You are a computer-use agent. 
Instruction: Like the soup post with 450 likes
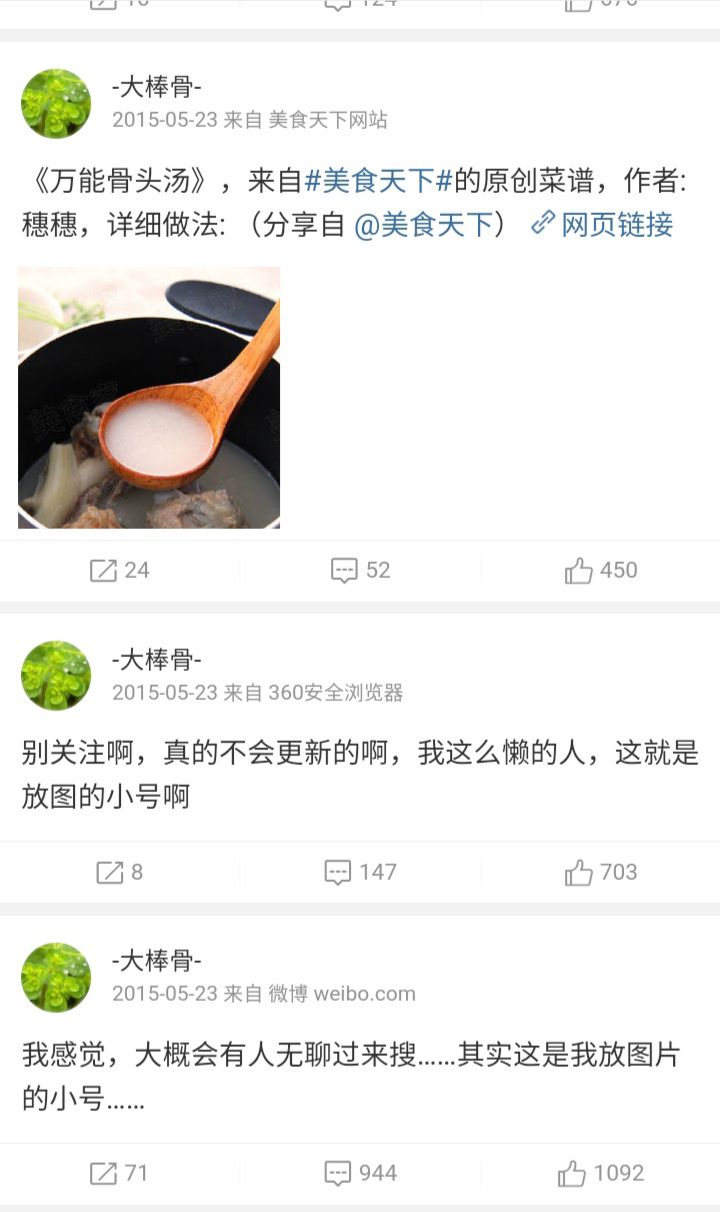click(601, 571)
